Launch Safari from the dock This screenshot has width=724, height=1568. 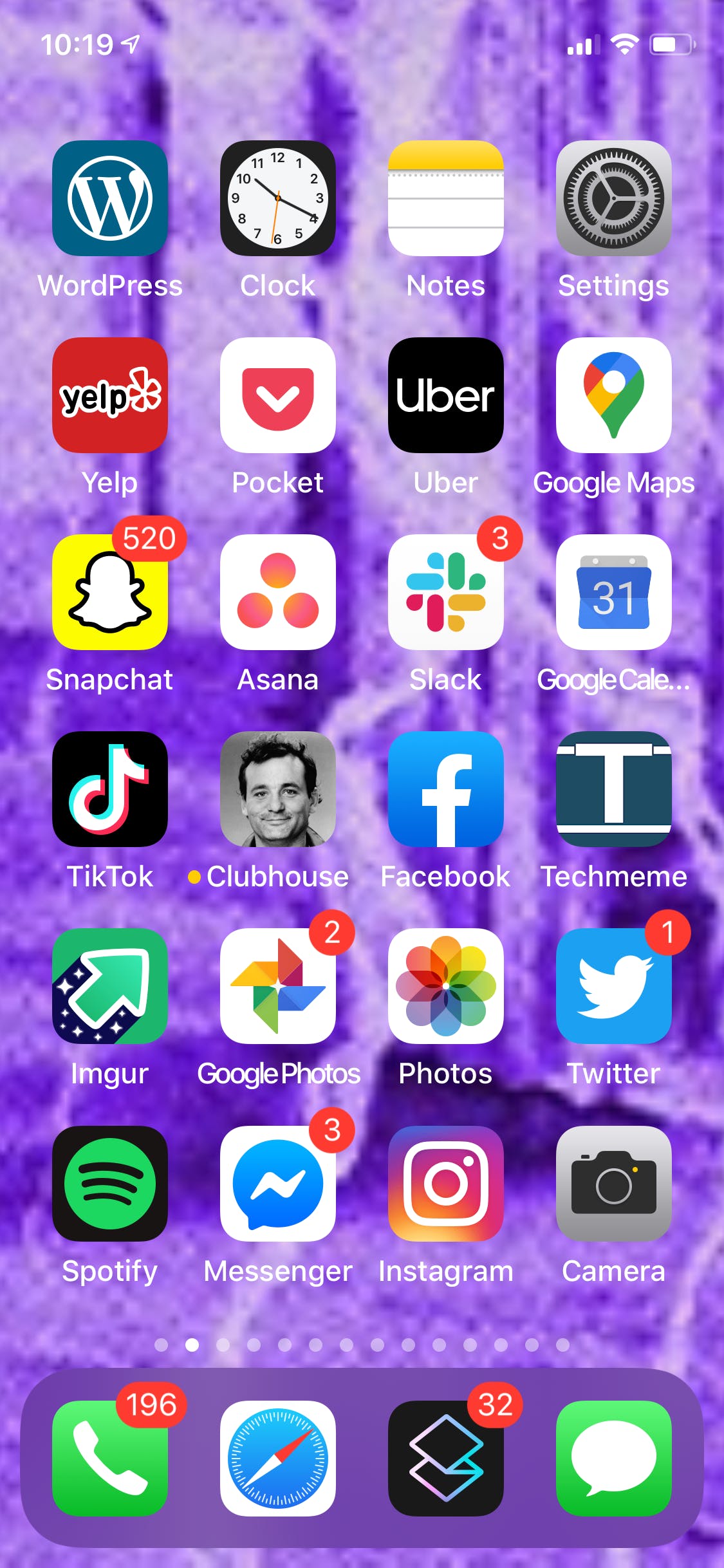278,1459
